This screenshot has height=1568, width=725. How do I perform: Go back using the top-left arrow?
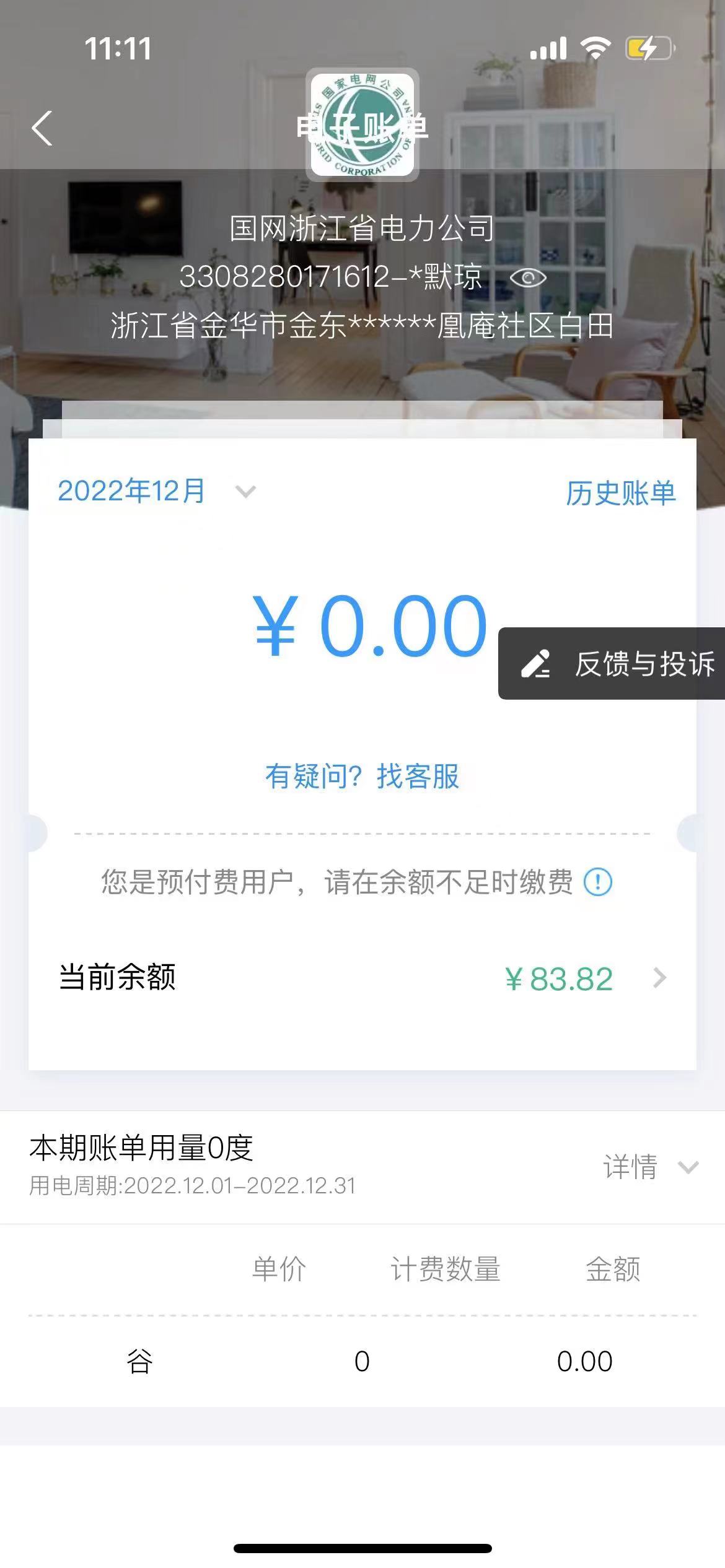click(x=42, y=129)
